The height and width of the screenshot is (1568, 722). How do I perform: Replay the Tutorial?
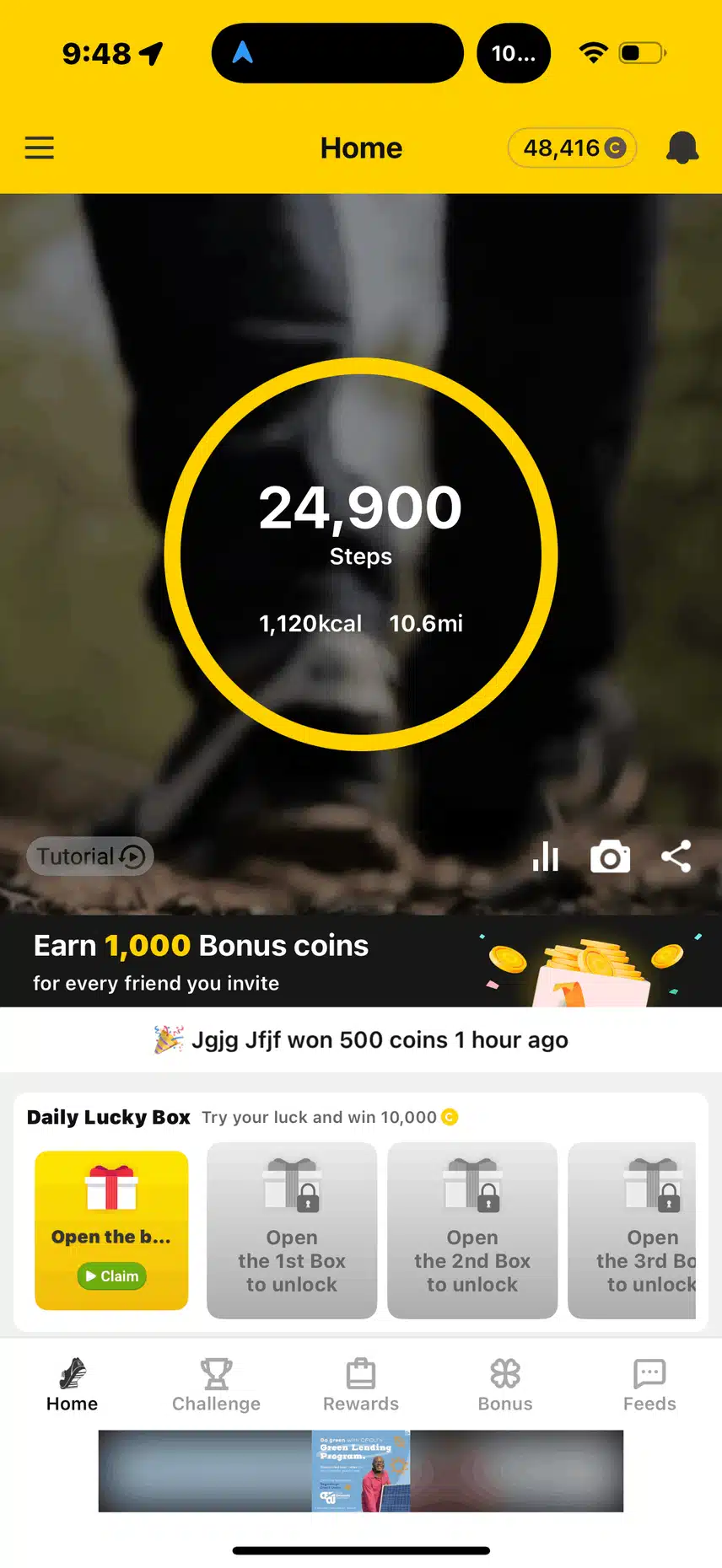(90, 856)
